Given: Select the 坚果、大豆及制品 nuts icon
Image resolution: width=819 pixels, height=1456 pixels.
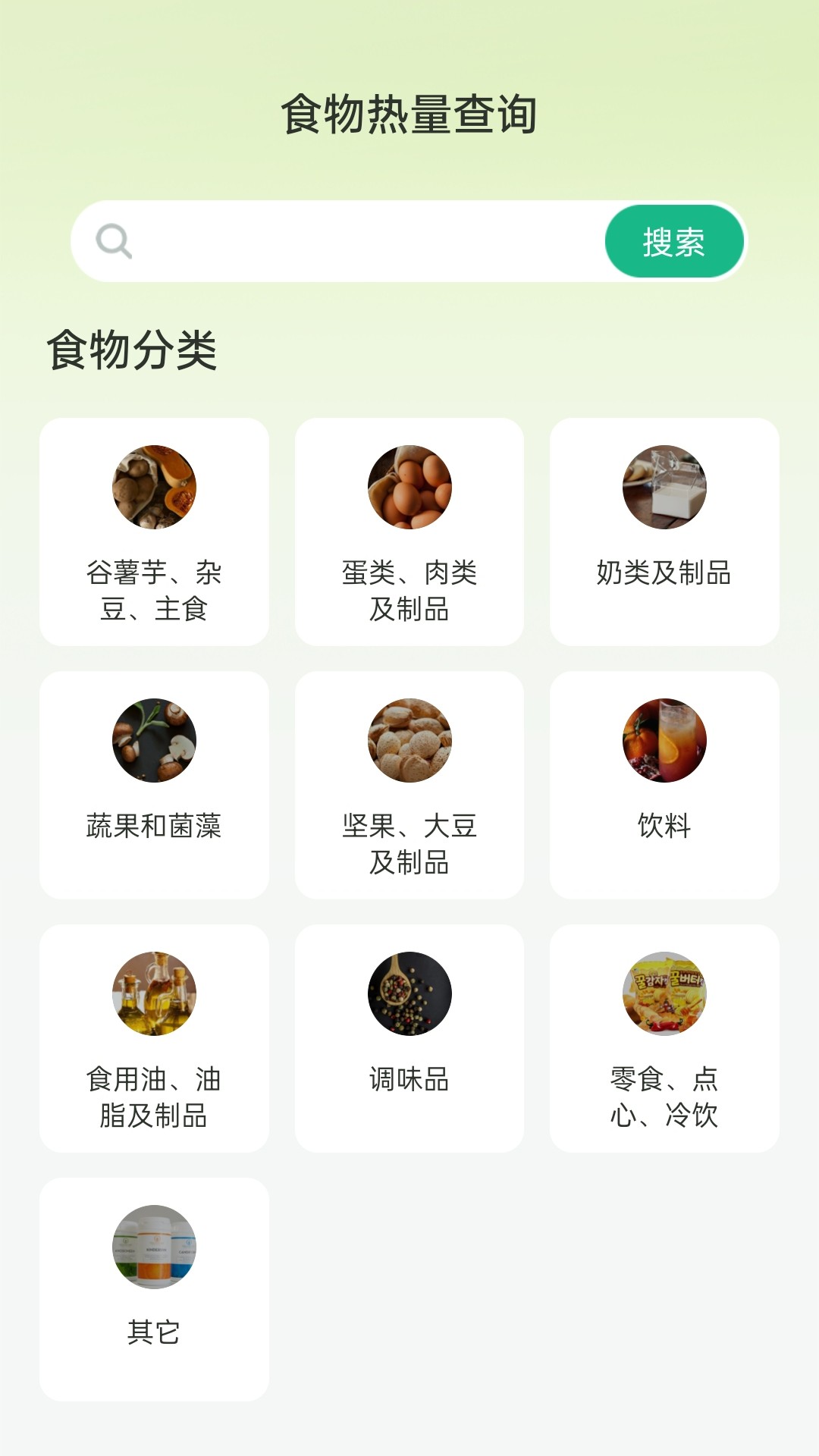Looking at the screenshot, I should click(409, 741).
